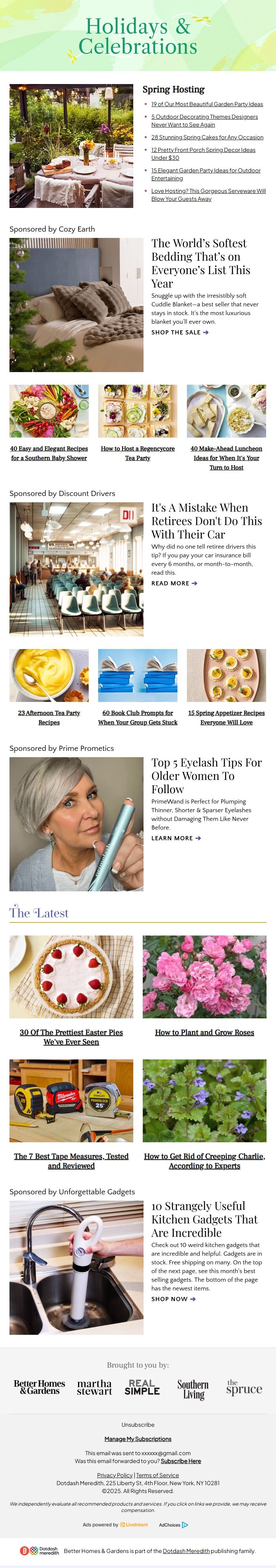Tap Subscribe Here link
The image size is (276, 1568).
[181, 1461]
